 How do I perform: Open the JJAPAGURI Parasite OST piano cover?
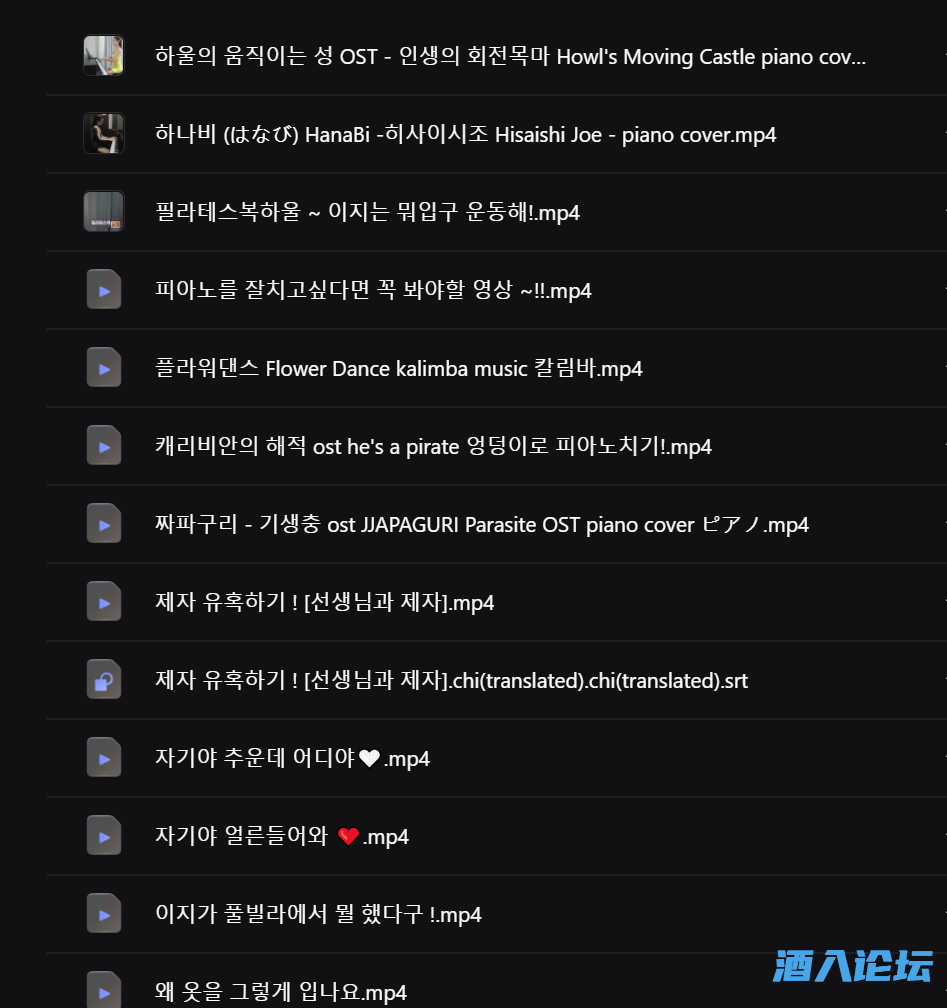pyautogui.click(x=481, y=525)
